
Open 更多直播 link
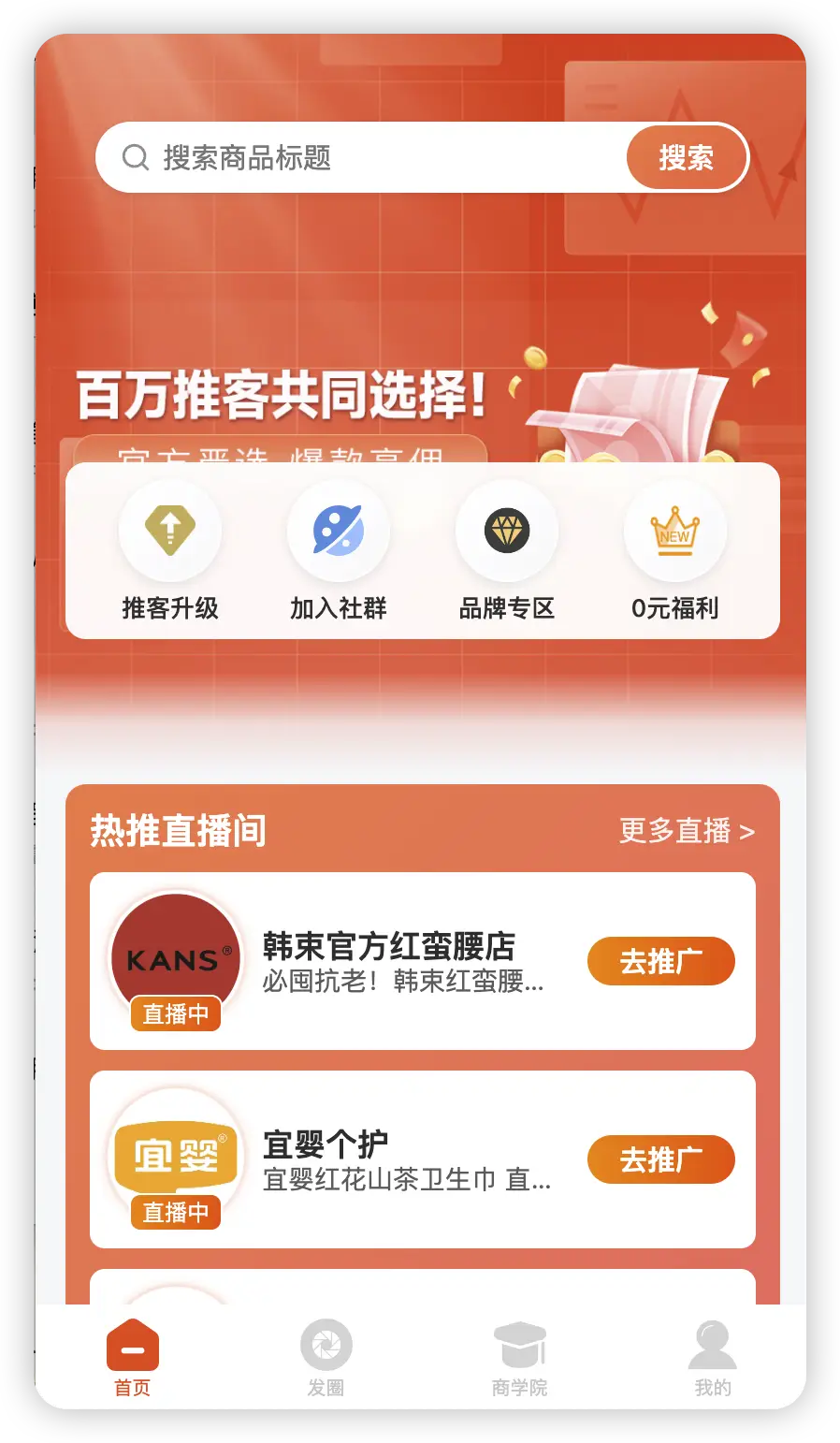687,831
